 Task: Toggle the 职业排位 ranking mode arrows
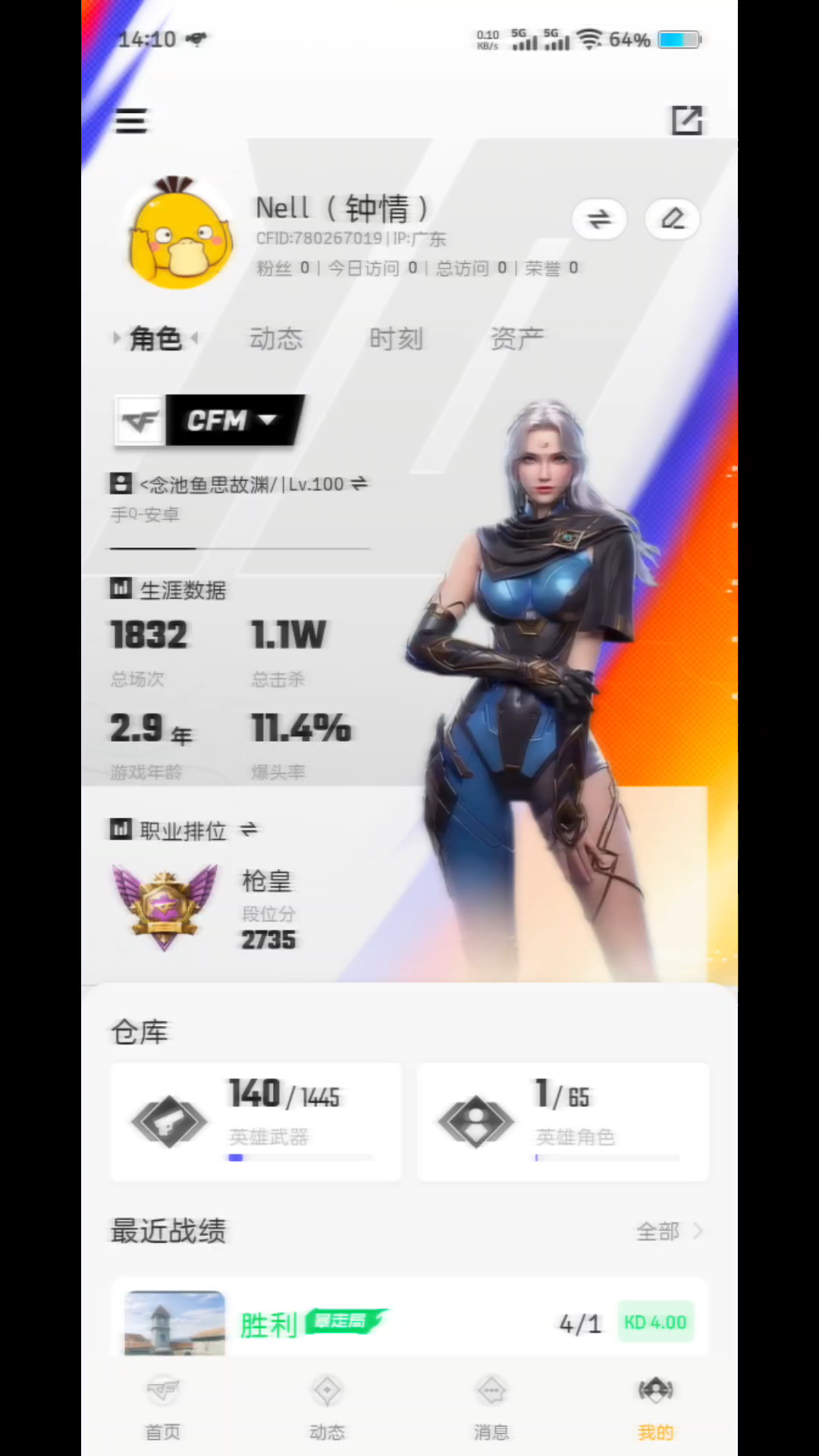tap(249, 830)
